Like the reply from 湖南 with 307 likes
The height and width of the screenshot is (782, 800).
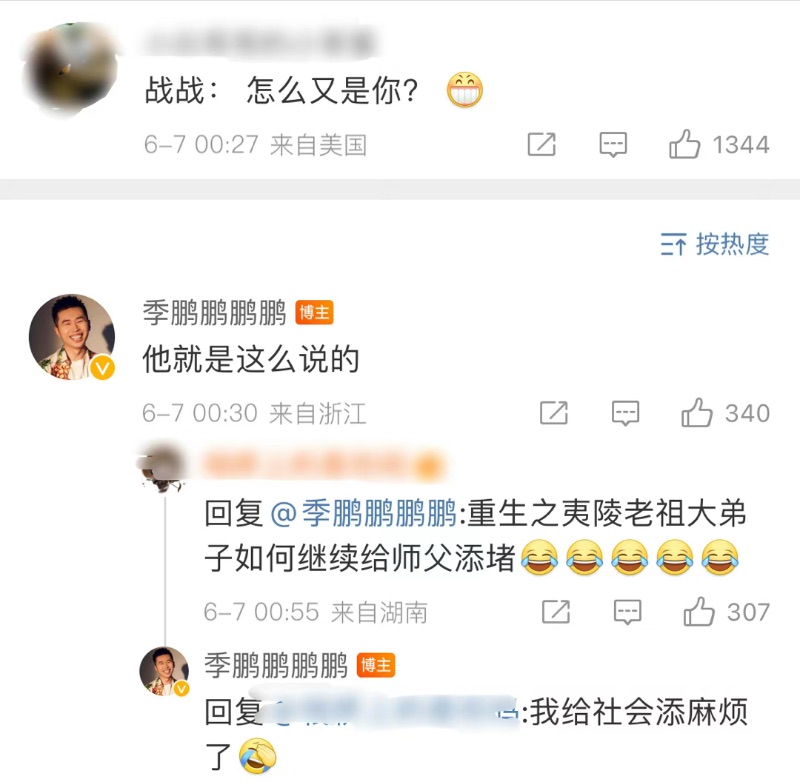point(698,611)
